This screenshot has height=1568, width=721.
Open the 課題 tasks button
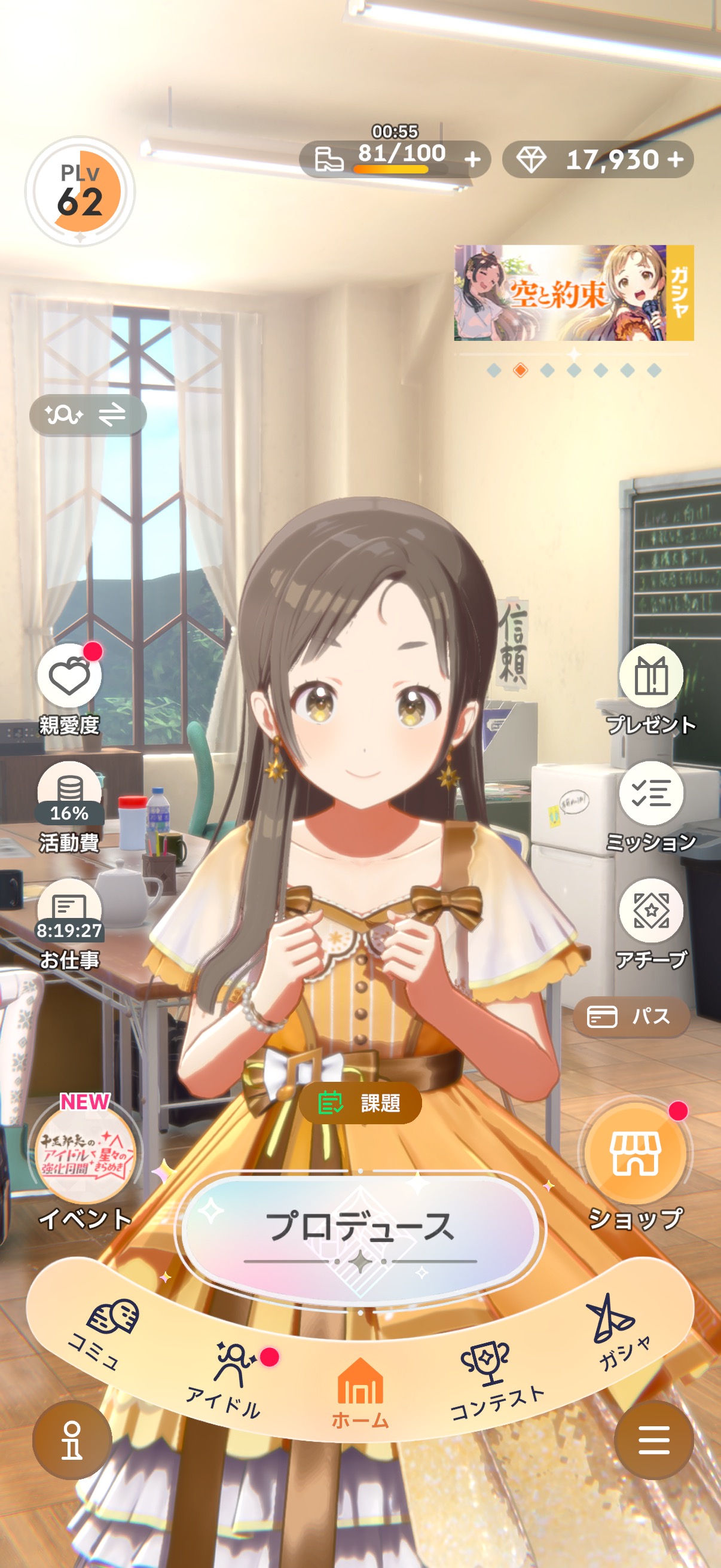[x=360, y=1102]
